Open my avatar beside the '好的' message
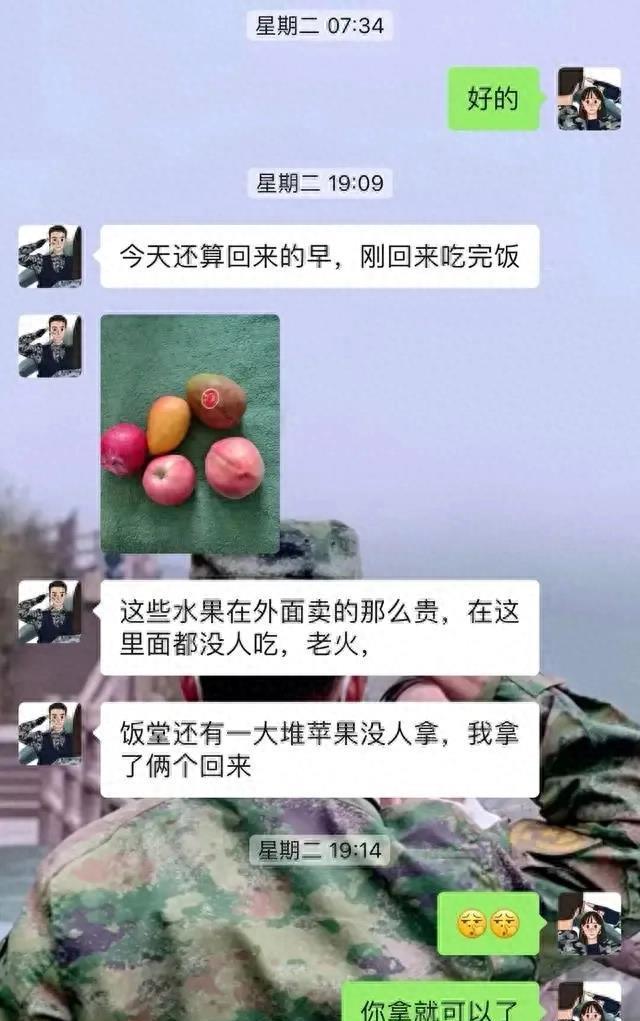This screenshot has width=640, height=1021. [589, 99]
